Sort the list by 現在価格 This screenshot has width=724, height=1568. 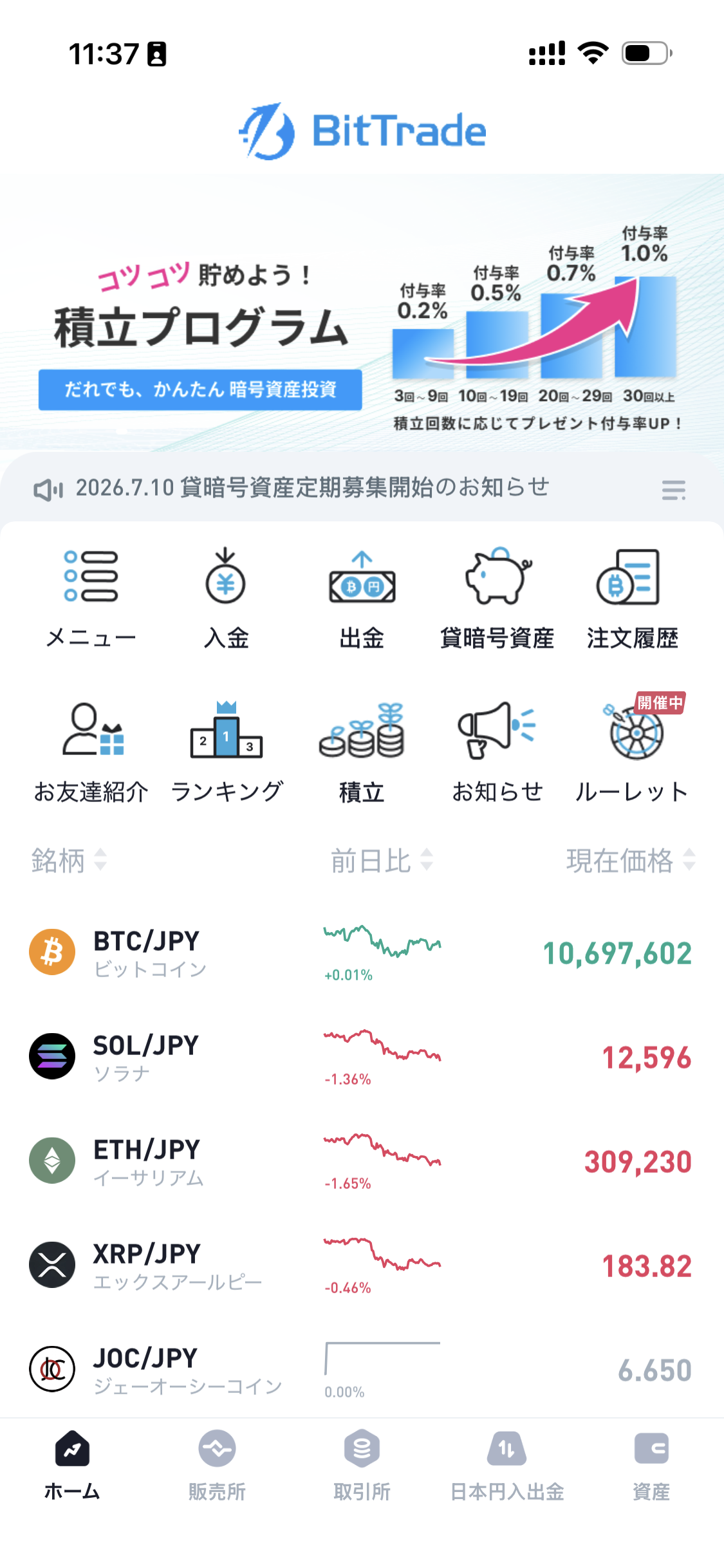tap(631, 860)
